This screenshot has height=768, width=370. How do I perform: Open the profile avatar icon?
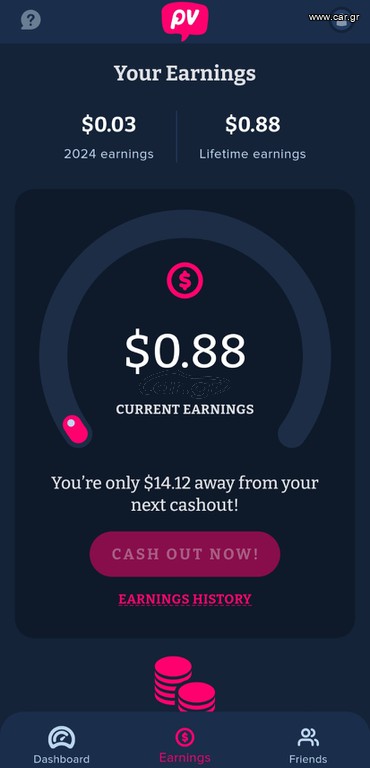[x=342, y=20]
